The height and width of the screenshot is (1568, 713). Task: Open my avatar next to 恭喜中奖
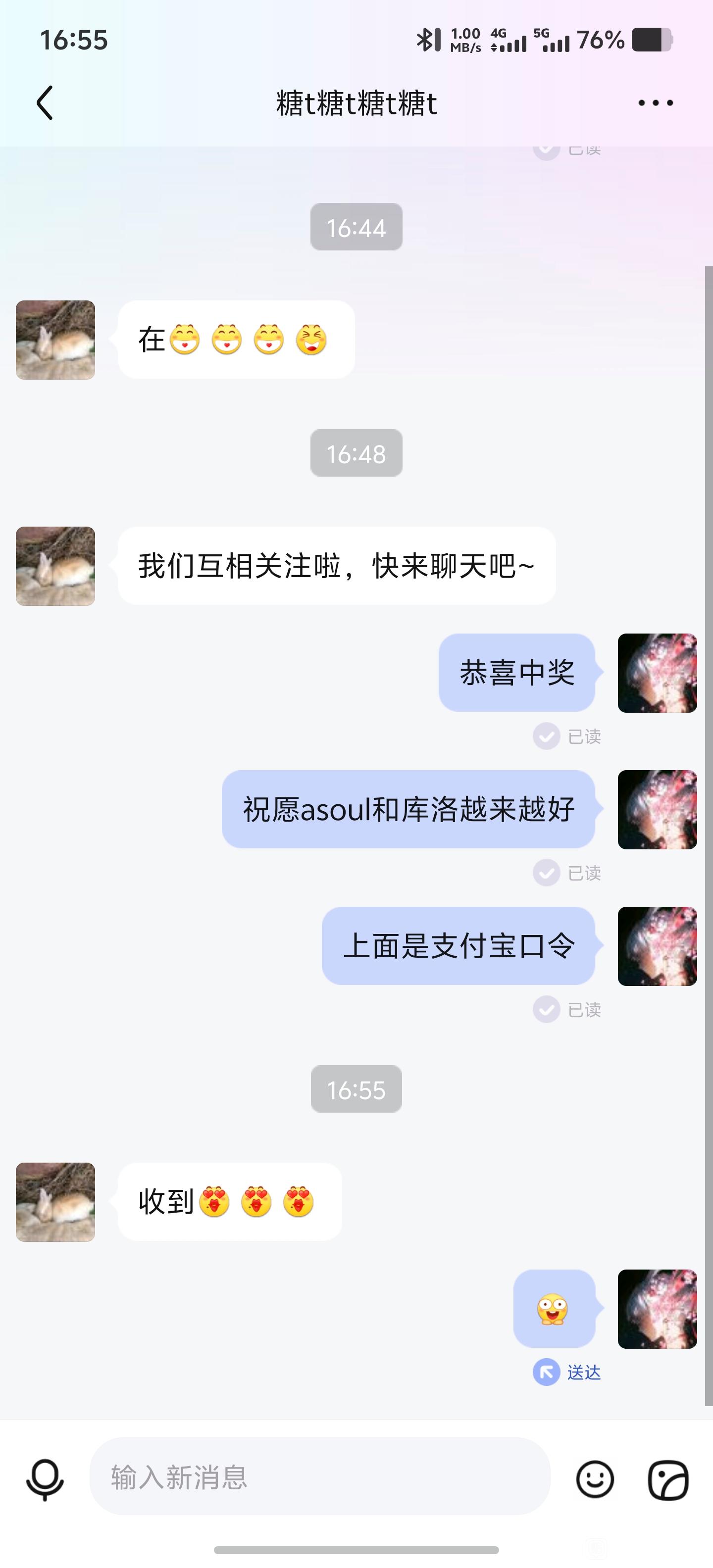pos(657,673)
